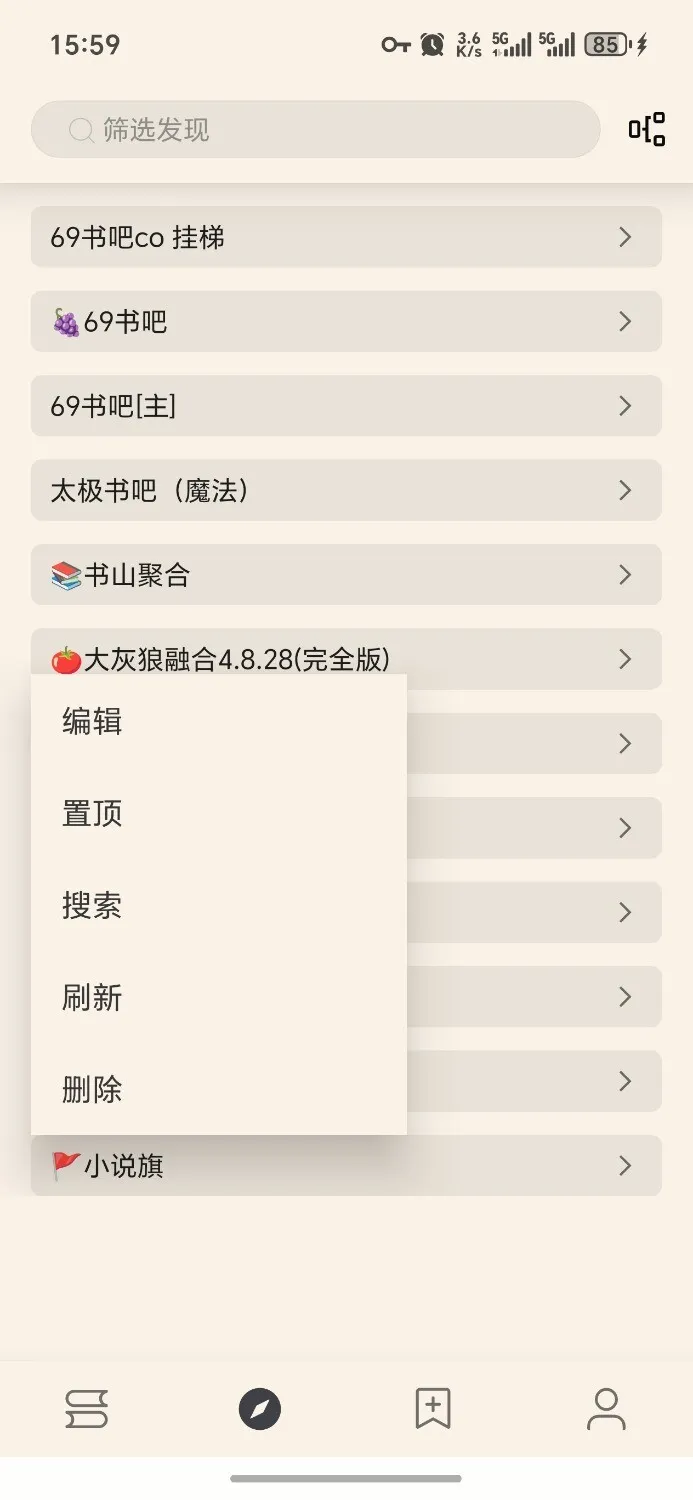Screen dimensions: 693x1500
Task: Expand the 69书吧co 挂梯 source
Action: pyautogui.click(x=345, y=237)
